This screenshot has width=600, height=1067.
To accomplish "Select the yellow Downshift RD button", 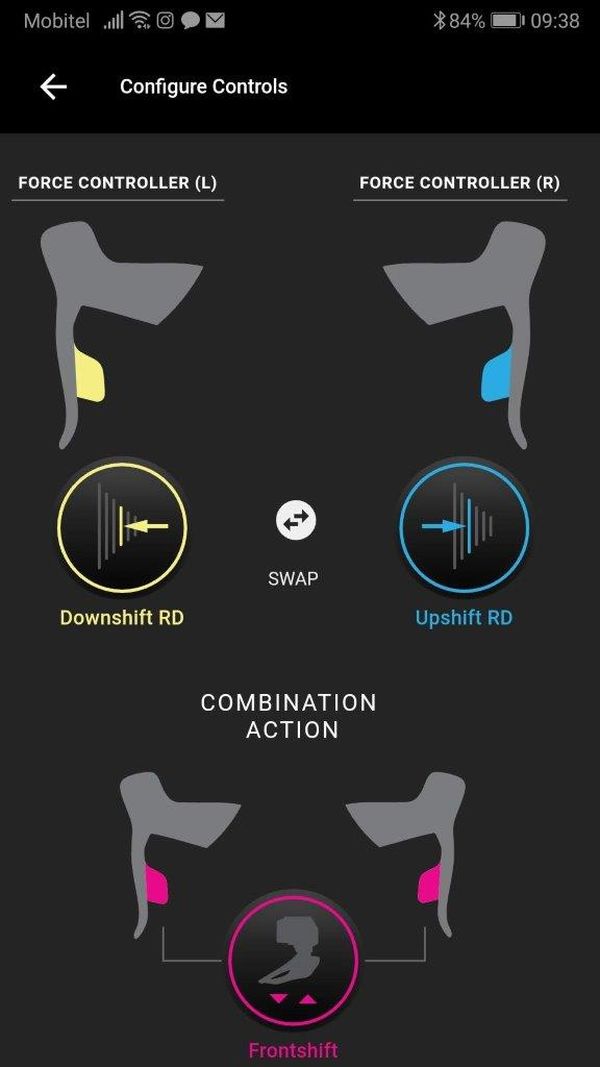I will tap(122, 526).
